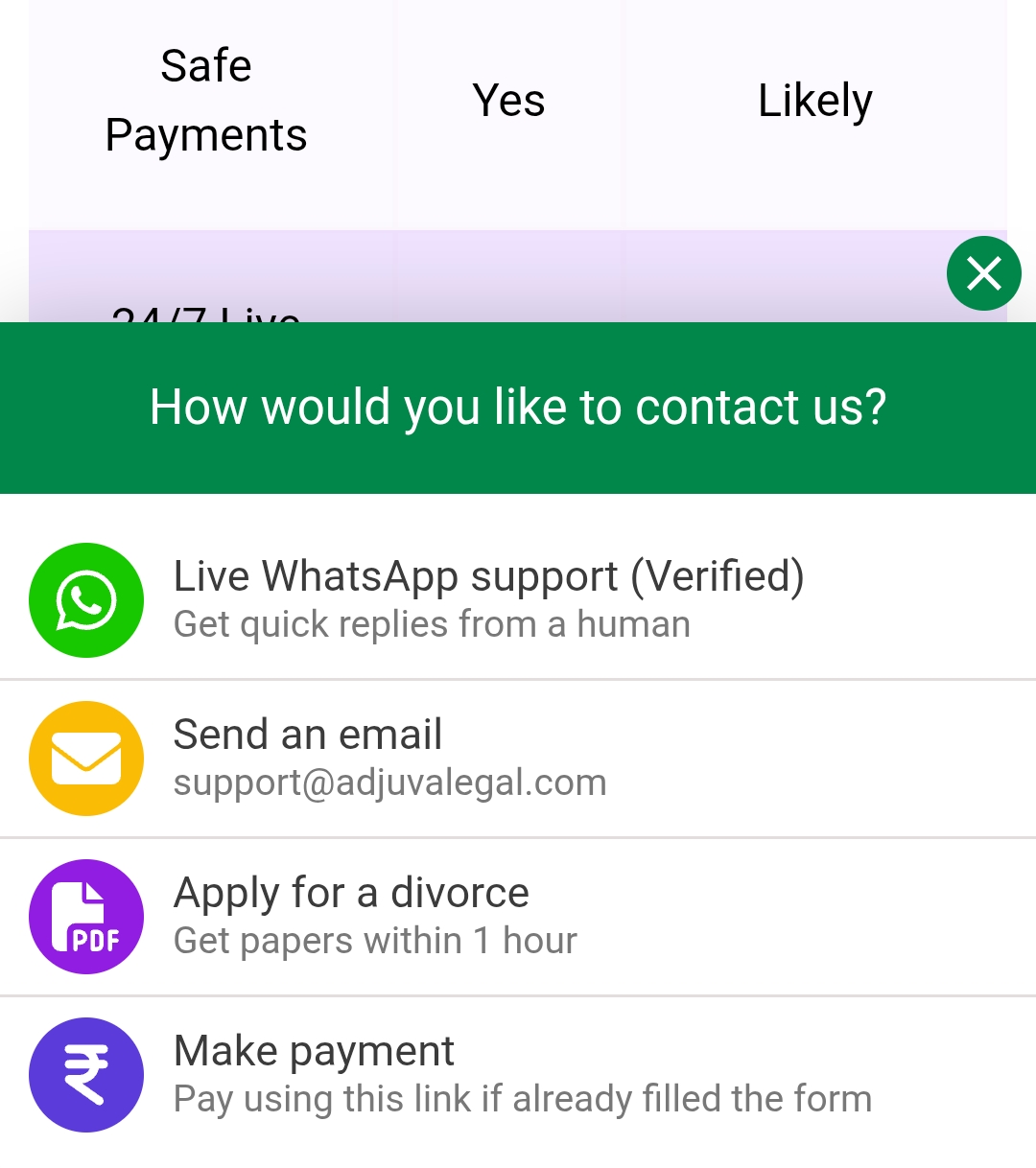This screenshot has width=1036, height=1168.
Task: Open the Make payment link
Action: (522, 1074)
